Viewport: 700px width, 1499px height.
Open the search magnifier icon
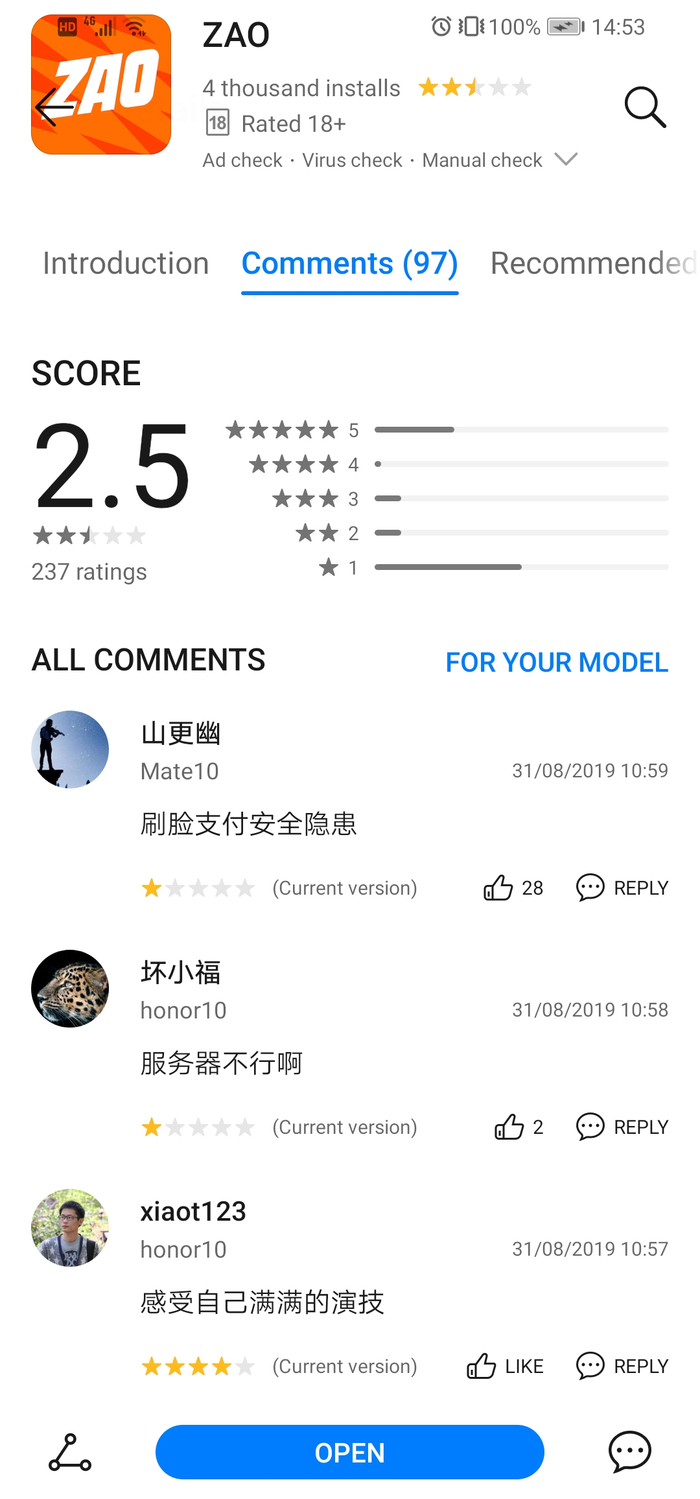pos(645,106)
